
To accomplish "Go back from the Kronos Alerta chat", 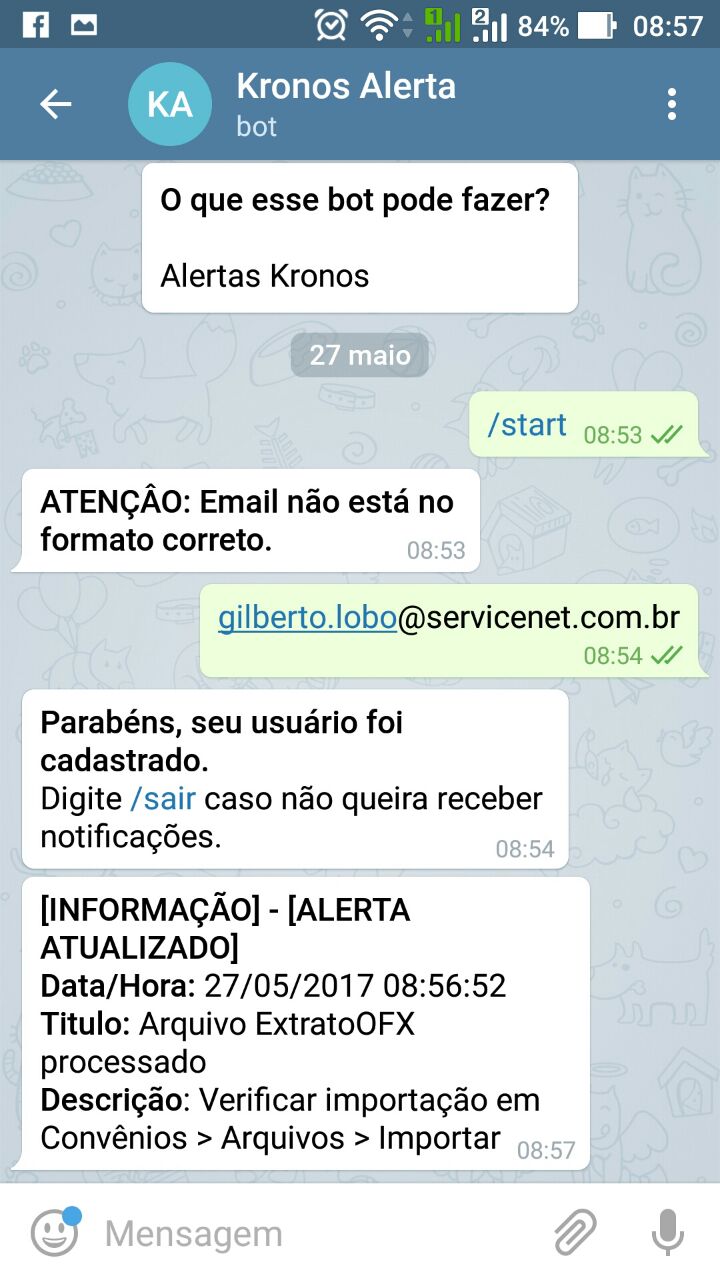I will pos(55,104).
